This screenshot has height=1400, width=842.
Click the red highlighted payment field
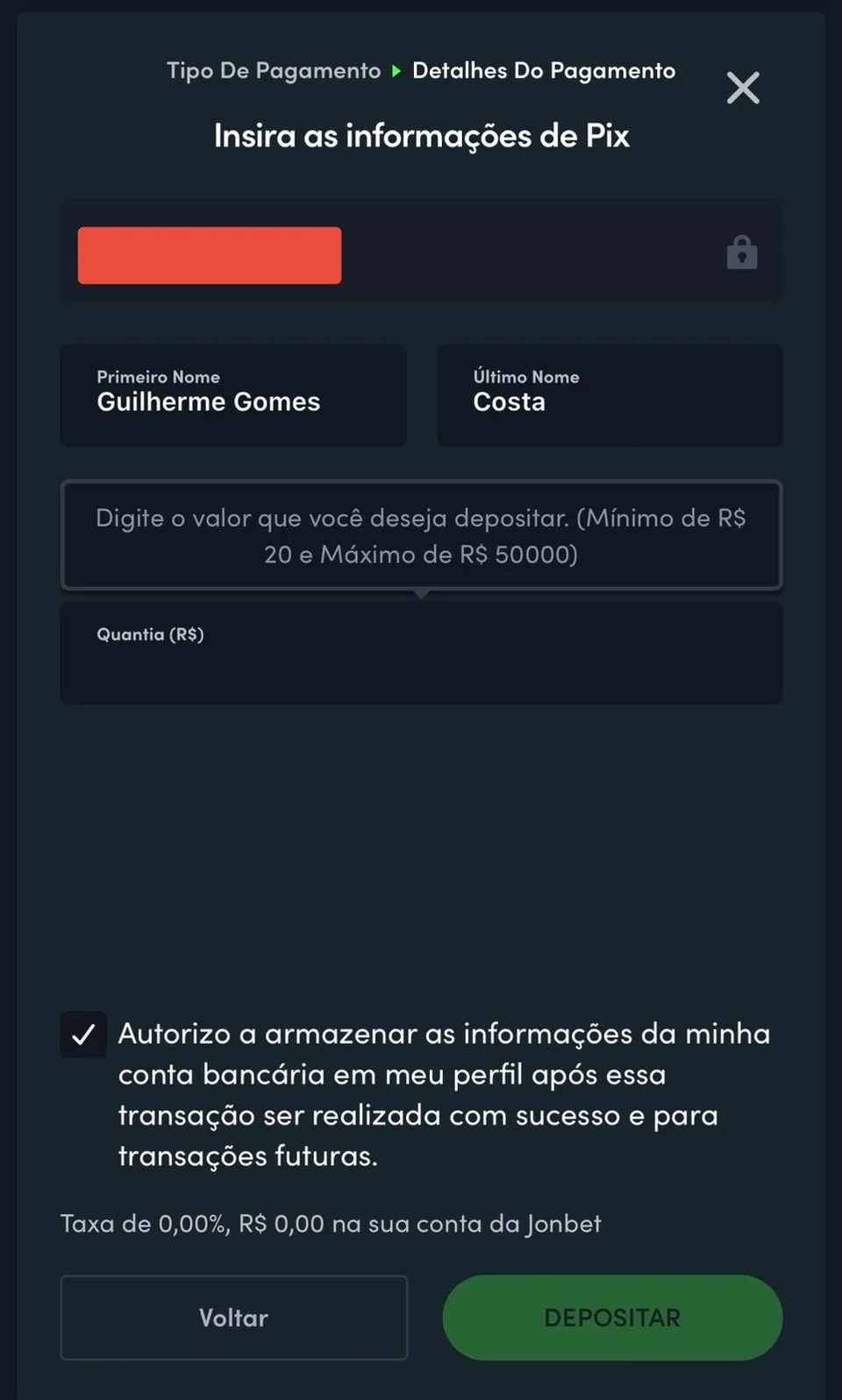[x=209, y=255]
